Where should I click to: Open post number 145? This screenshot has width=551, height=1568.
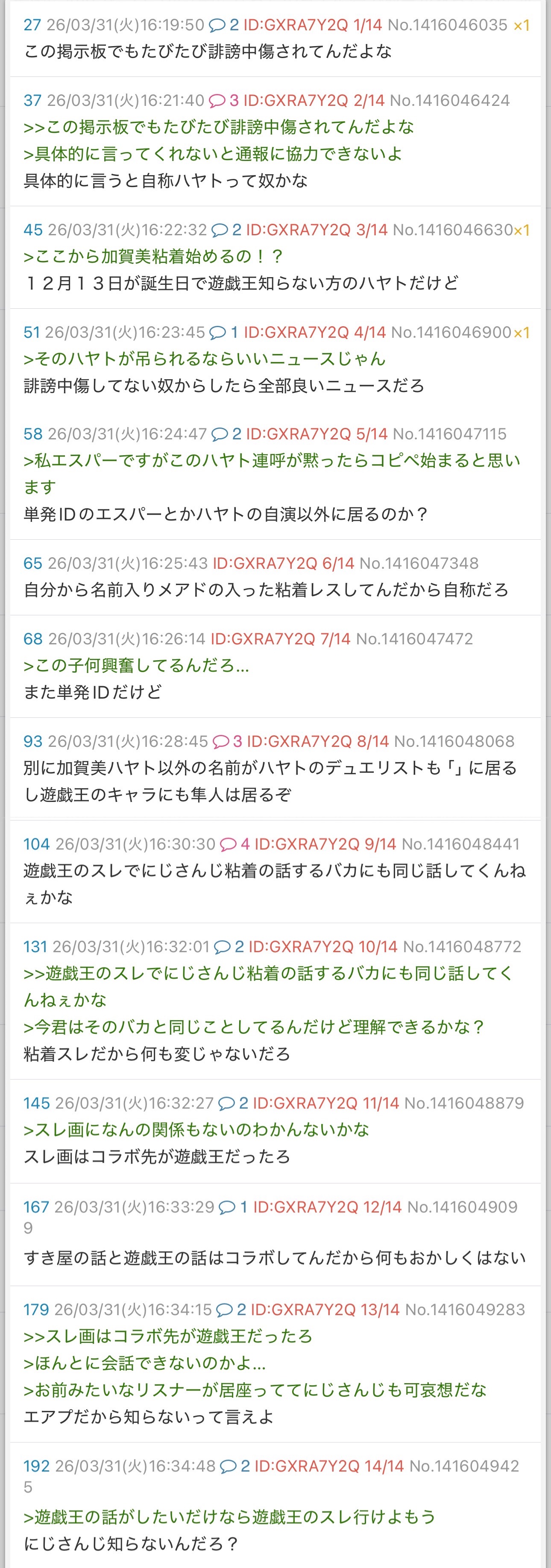click(37, 1103)
